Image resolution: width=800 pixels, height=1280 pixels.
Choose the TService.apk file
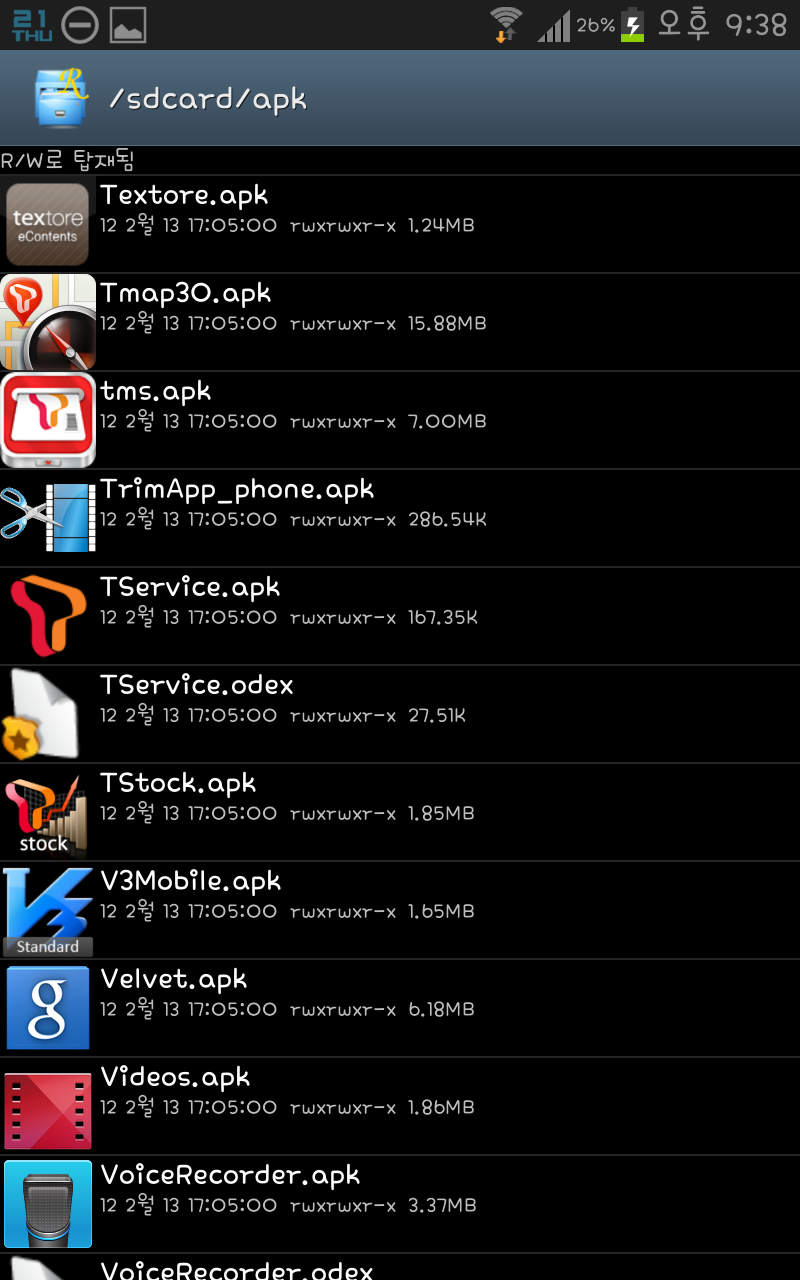[x=400, y=616]
